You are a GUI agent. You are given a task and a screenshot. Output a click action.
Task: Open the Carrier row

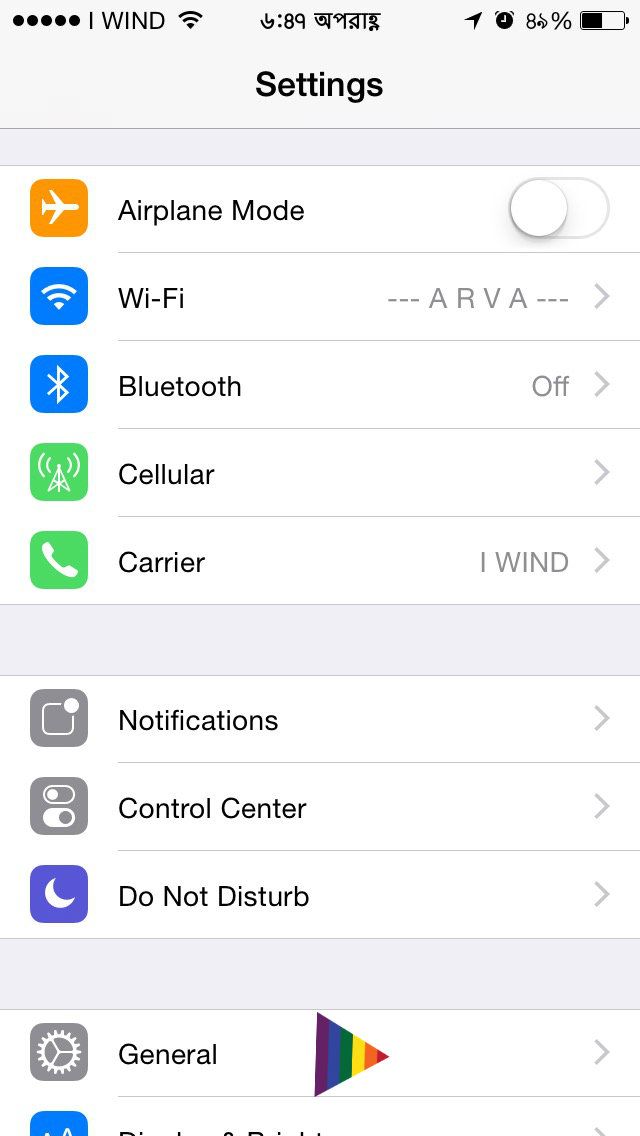click(320, 561)
